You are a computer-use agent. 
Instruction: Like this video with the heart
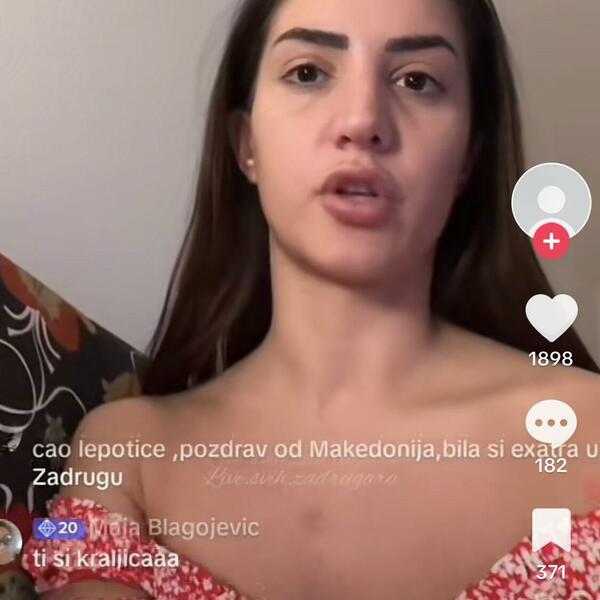[551, 318]
